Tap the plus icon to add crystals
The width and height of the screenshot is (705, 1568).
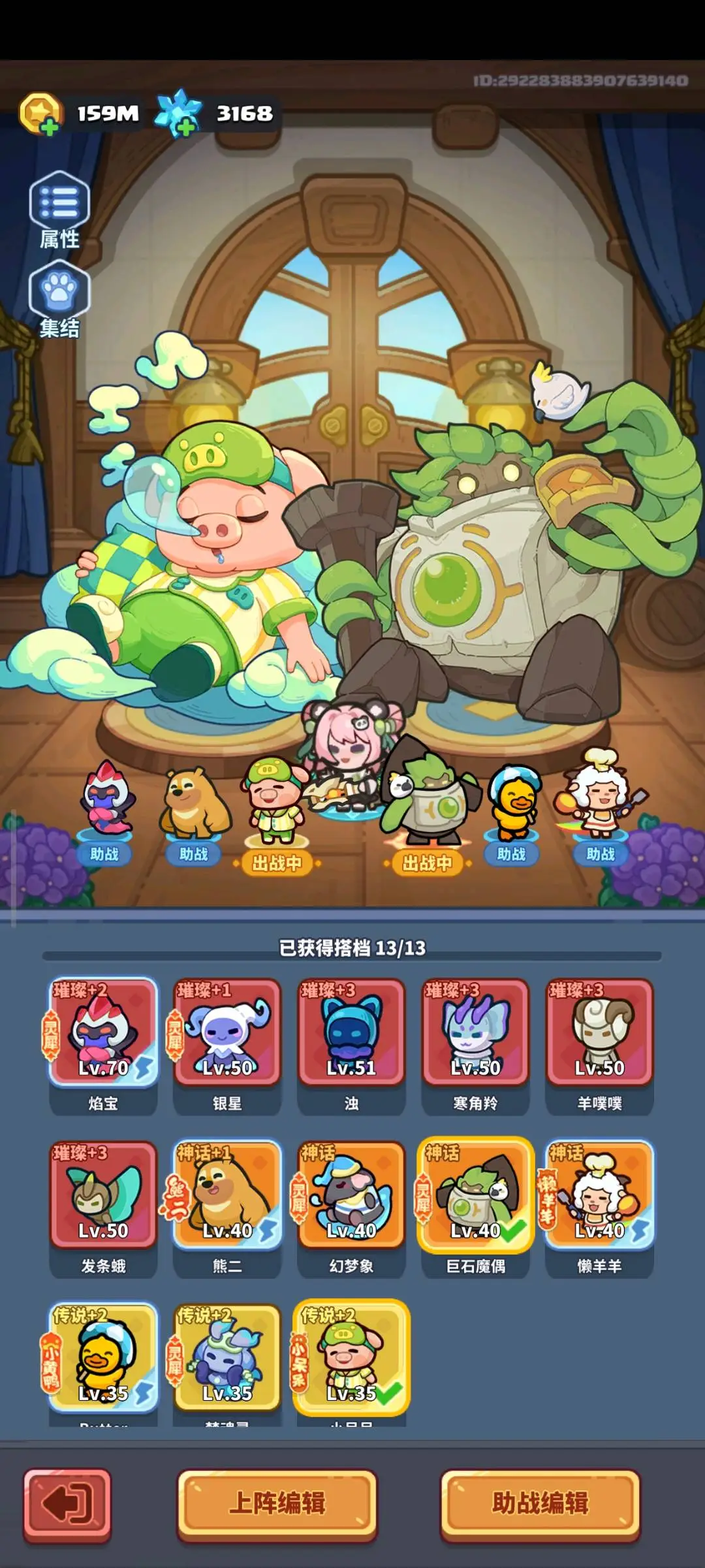[185, 127]
